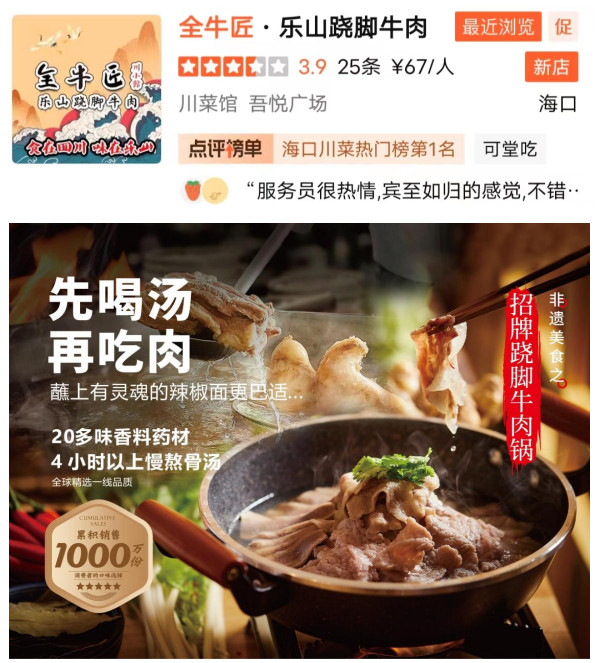
Task: Open the 海口川菜热门榜第1名 ranking tag
Action: (x=367, y=149)
